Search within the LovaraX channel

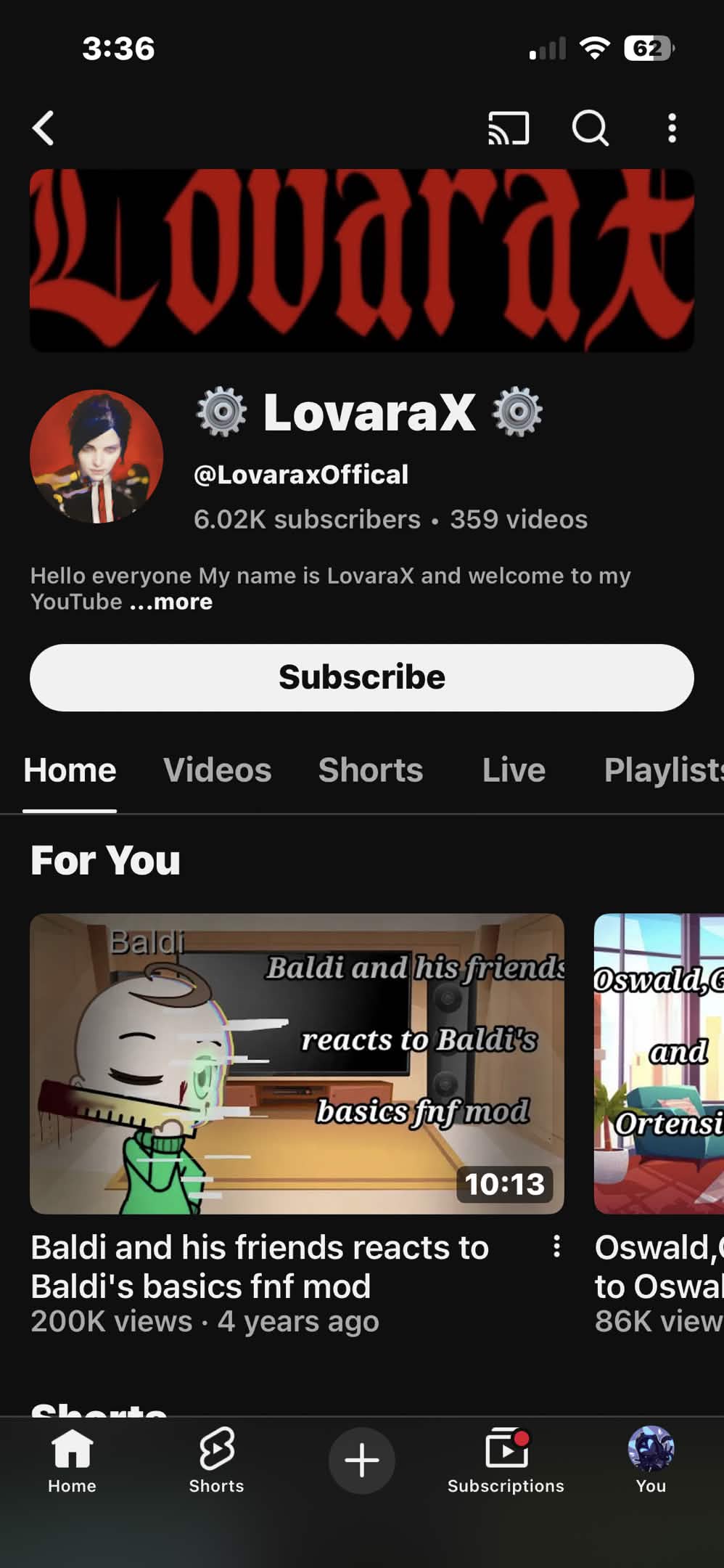590,128
